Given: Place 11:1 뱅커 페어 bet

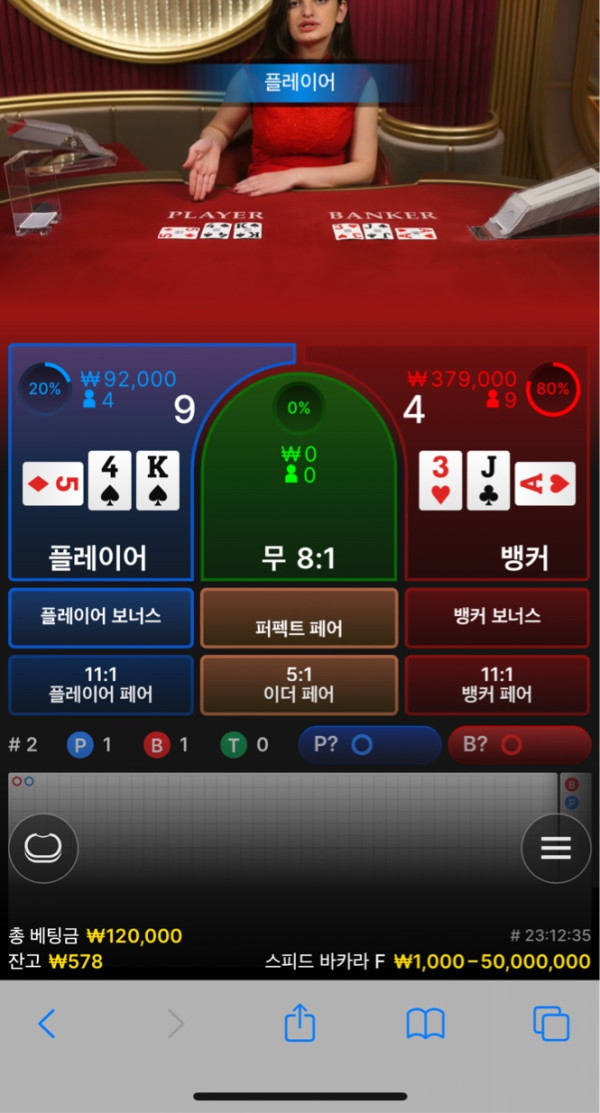Looking at the screenshot, I should (497, 685).
